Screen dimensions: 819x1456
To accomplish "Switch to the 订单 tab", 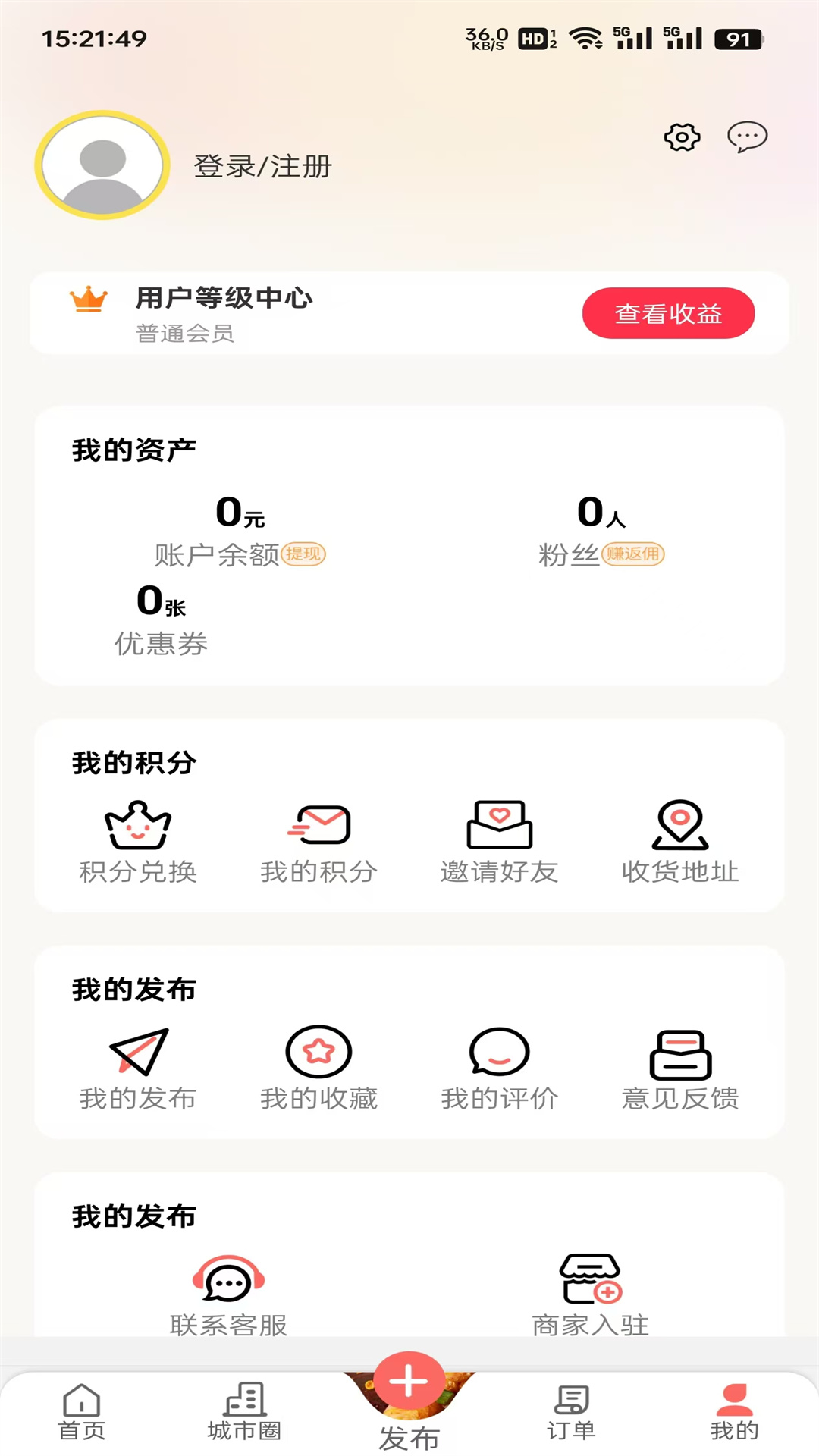I will click(572, 1412).
